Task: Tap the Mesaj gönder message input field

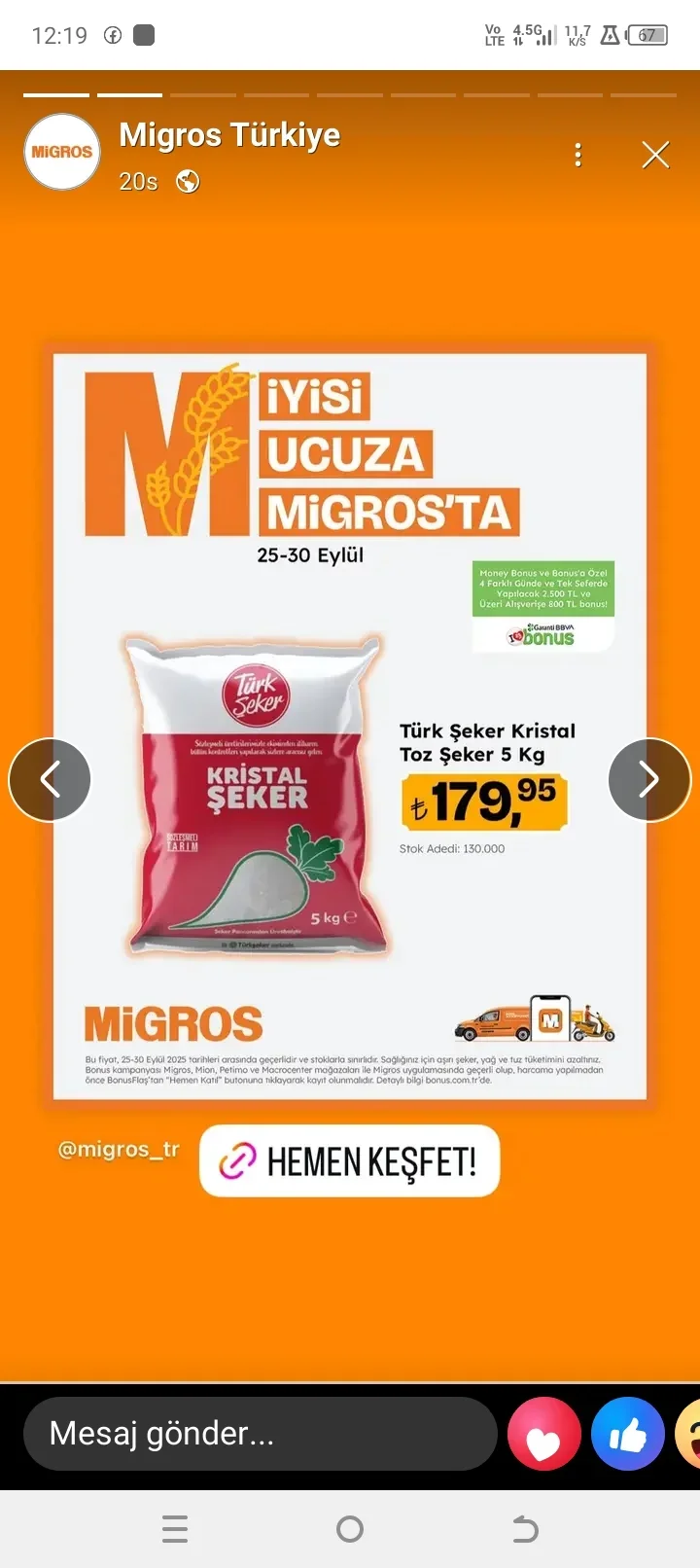Action: point(260,1433)
